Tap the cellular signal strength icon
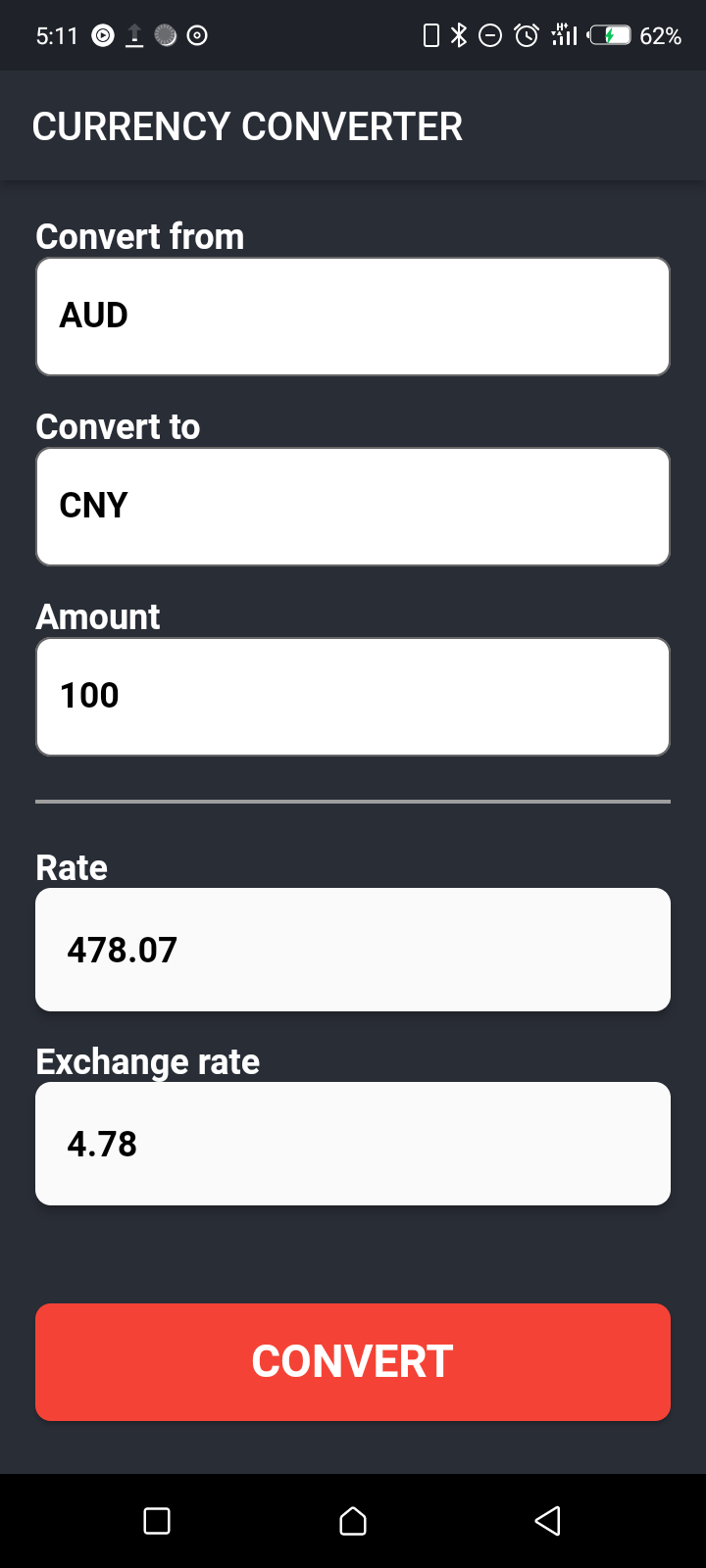The width and height of the screenshot is (706, 1568). pos(564,35)
